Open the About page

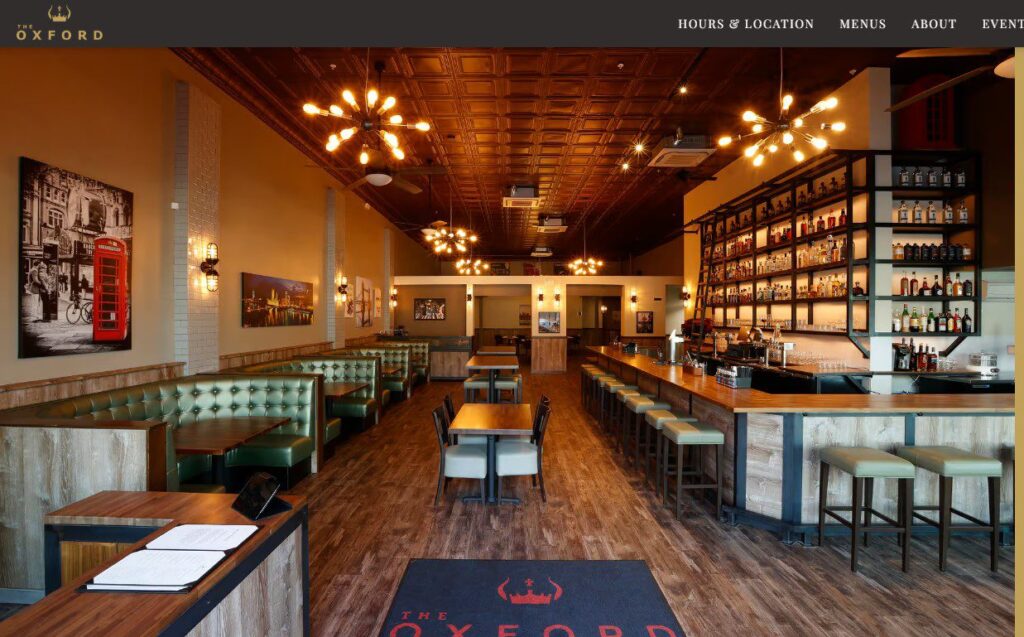[x=933, y=24]
